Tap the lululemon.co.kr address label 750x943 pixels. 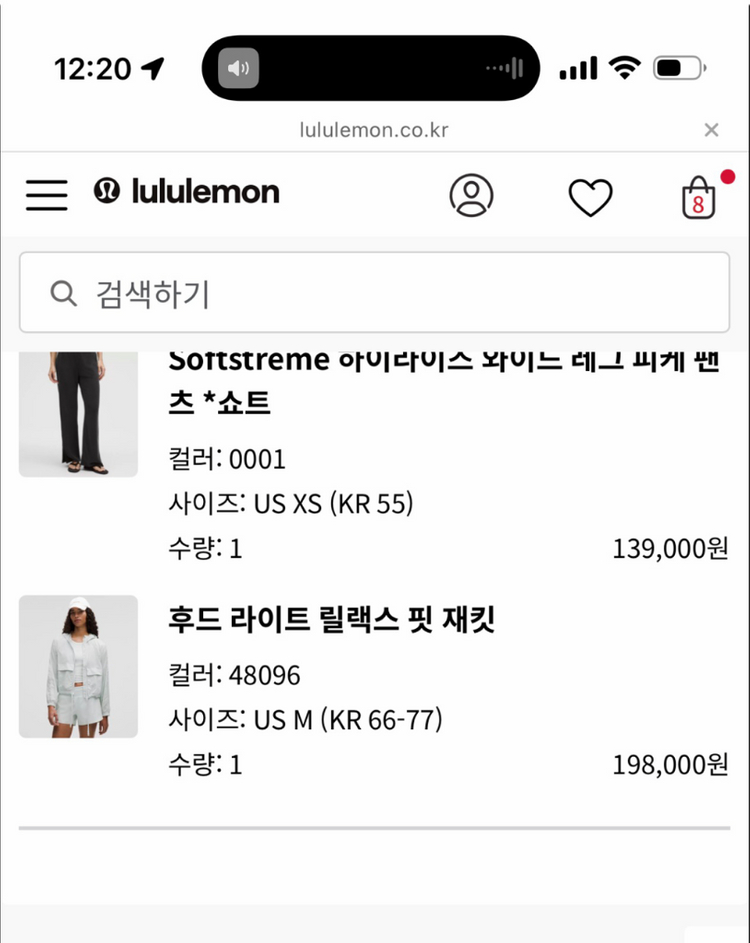coord(375,130)
